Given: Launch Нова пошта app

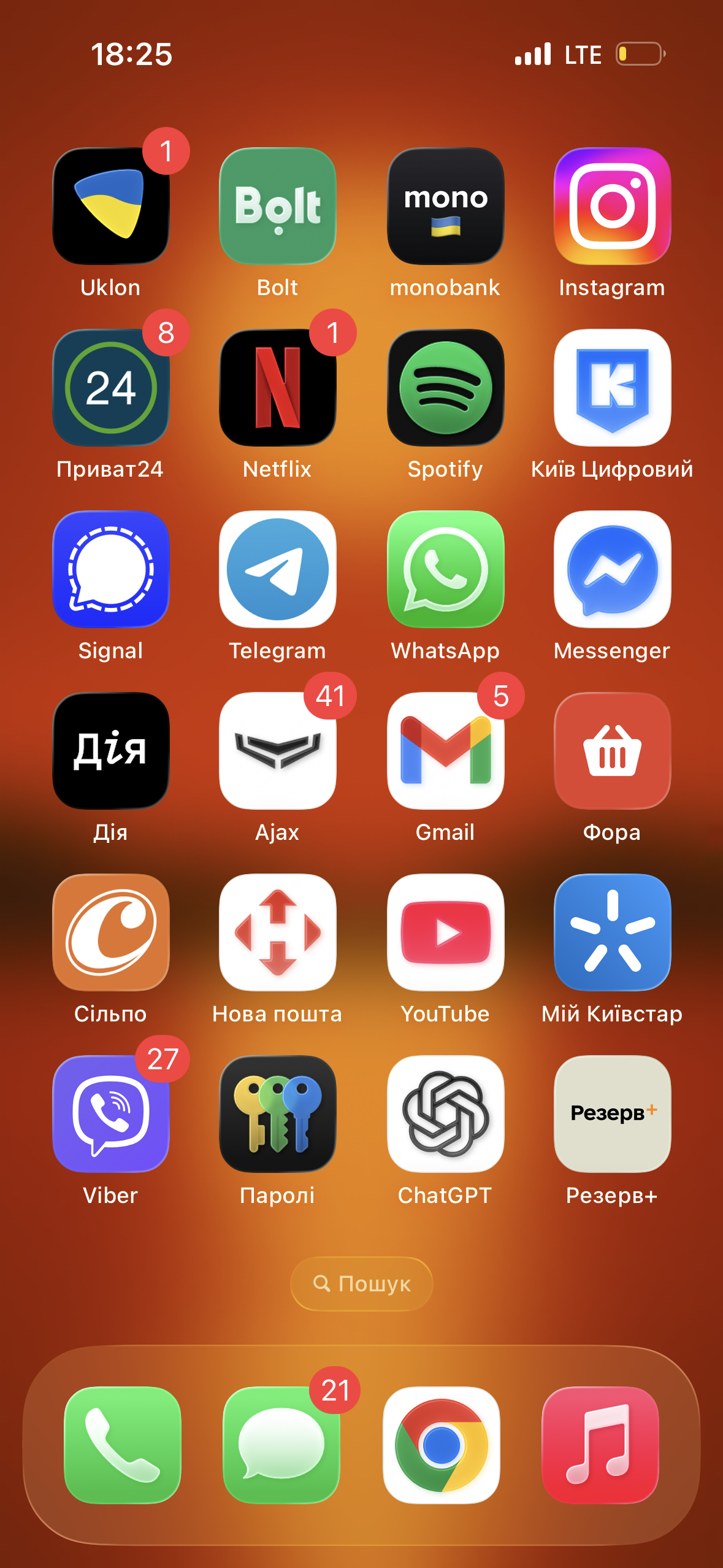Looking at the screenshot, I should (x=278, y=932).
